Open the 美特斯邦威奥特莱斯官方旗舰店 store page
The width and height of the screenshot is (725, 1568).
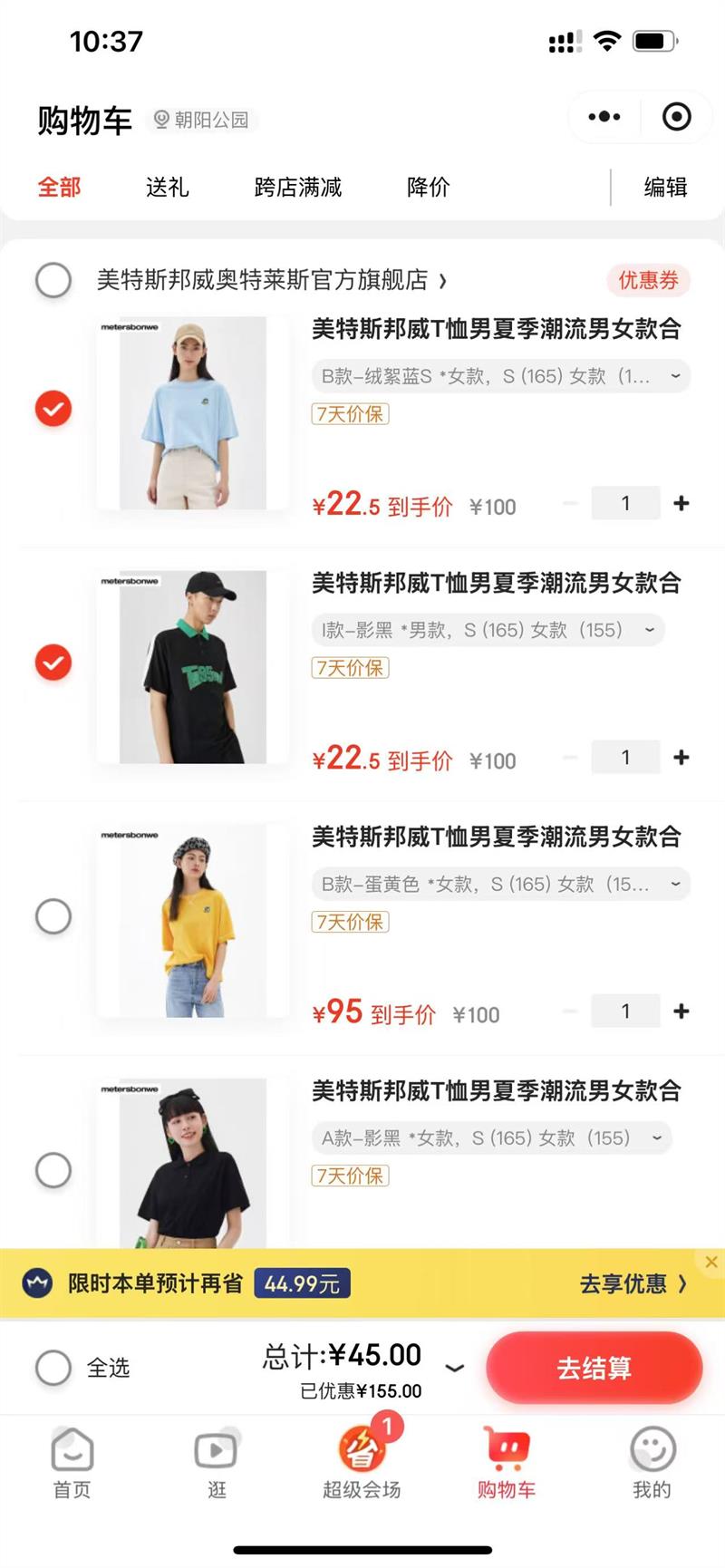pyautogui.click(x=271, y=280)
